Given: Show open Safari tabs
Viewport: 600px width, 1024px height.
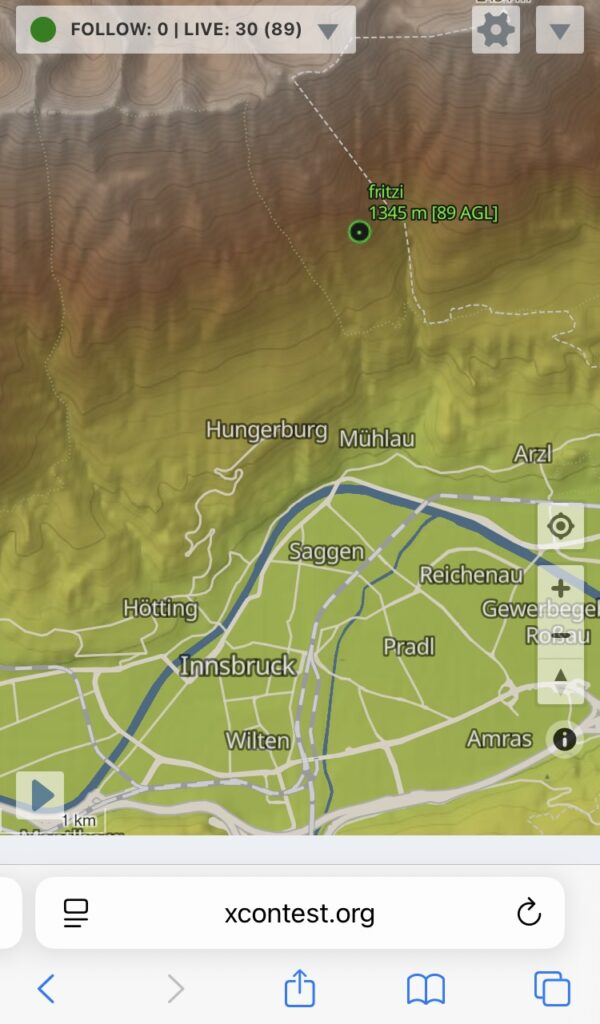Looking at the screenshot, I should pyautogui.click(x=551, y=989).
